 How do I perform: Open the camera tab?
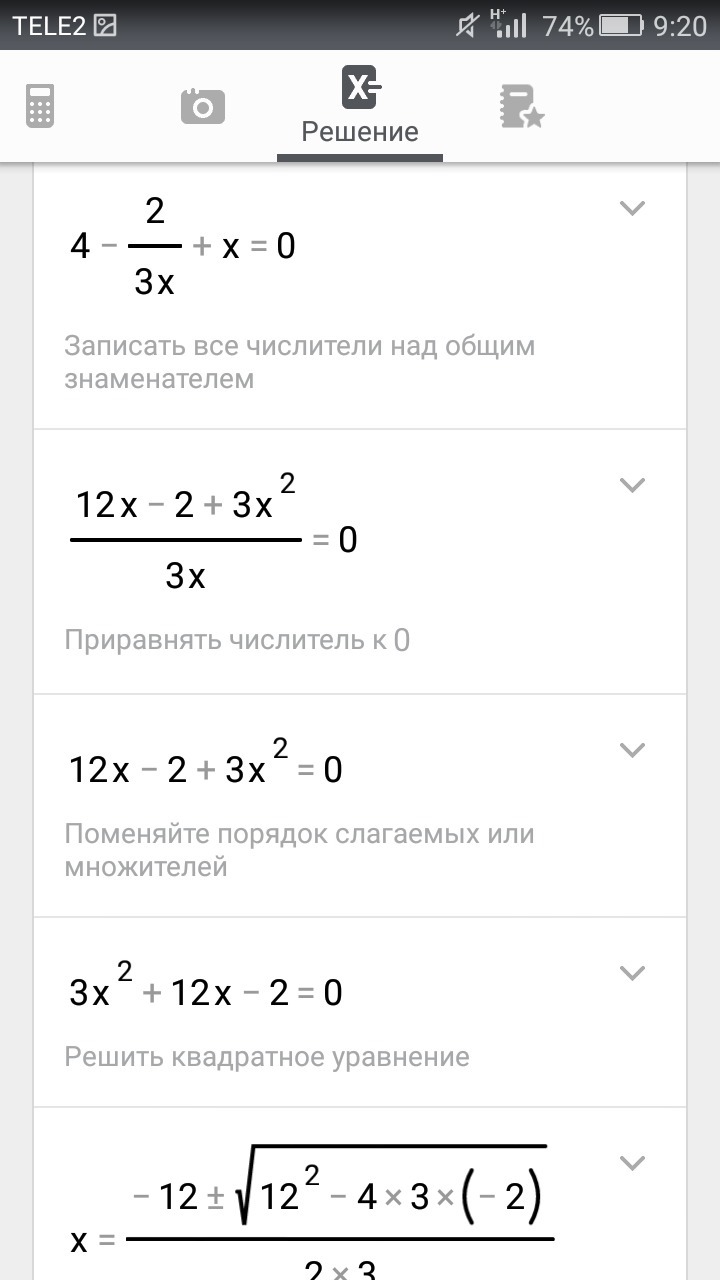(202, 106)
